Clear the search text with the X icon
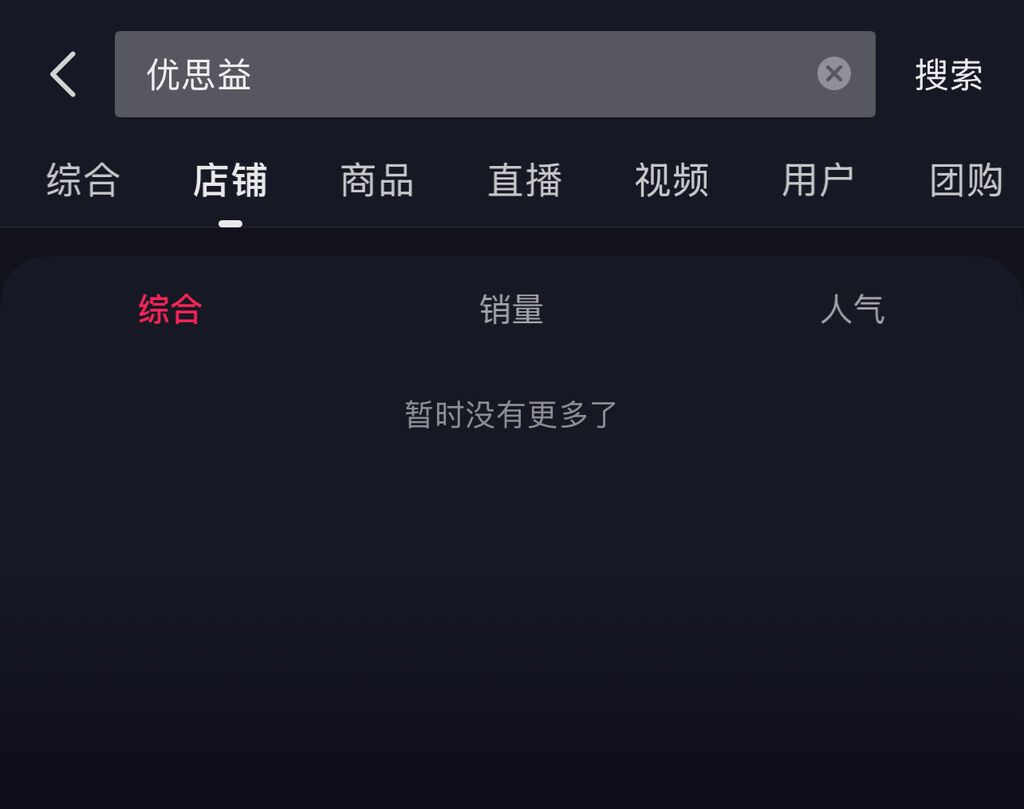The width and height of the screenshot is (1024, 809). point(834,74)
